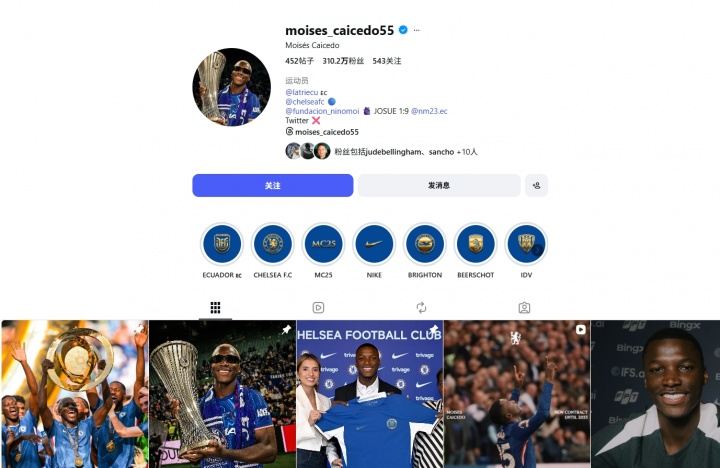Open the Chelsea Football Club shirt-signing post

click(369, 394)
